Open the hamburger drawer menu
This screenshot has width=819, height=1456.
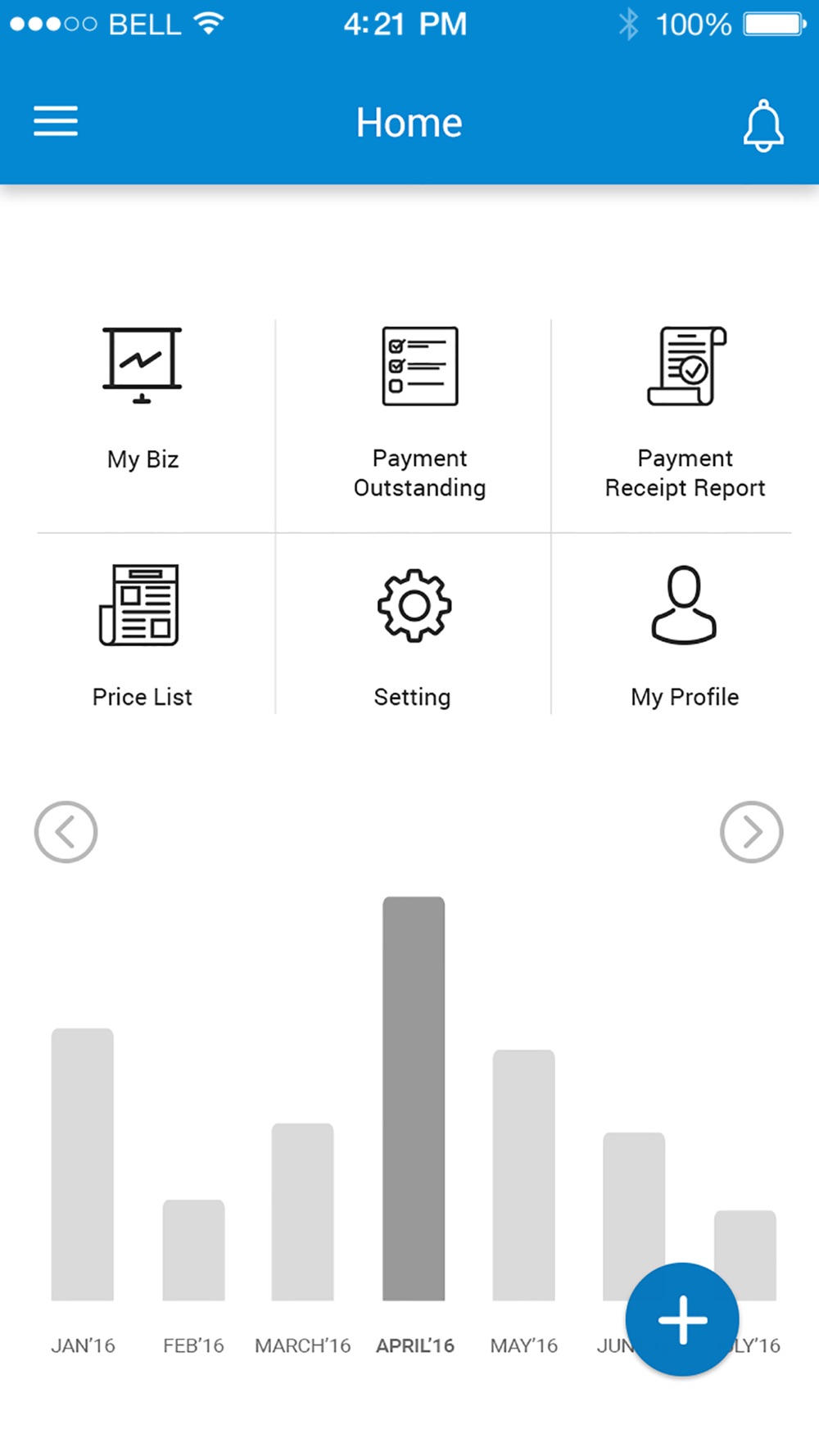tap(56, 121)
